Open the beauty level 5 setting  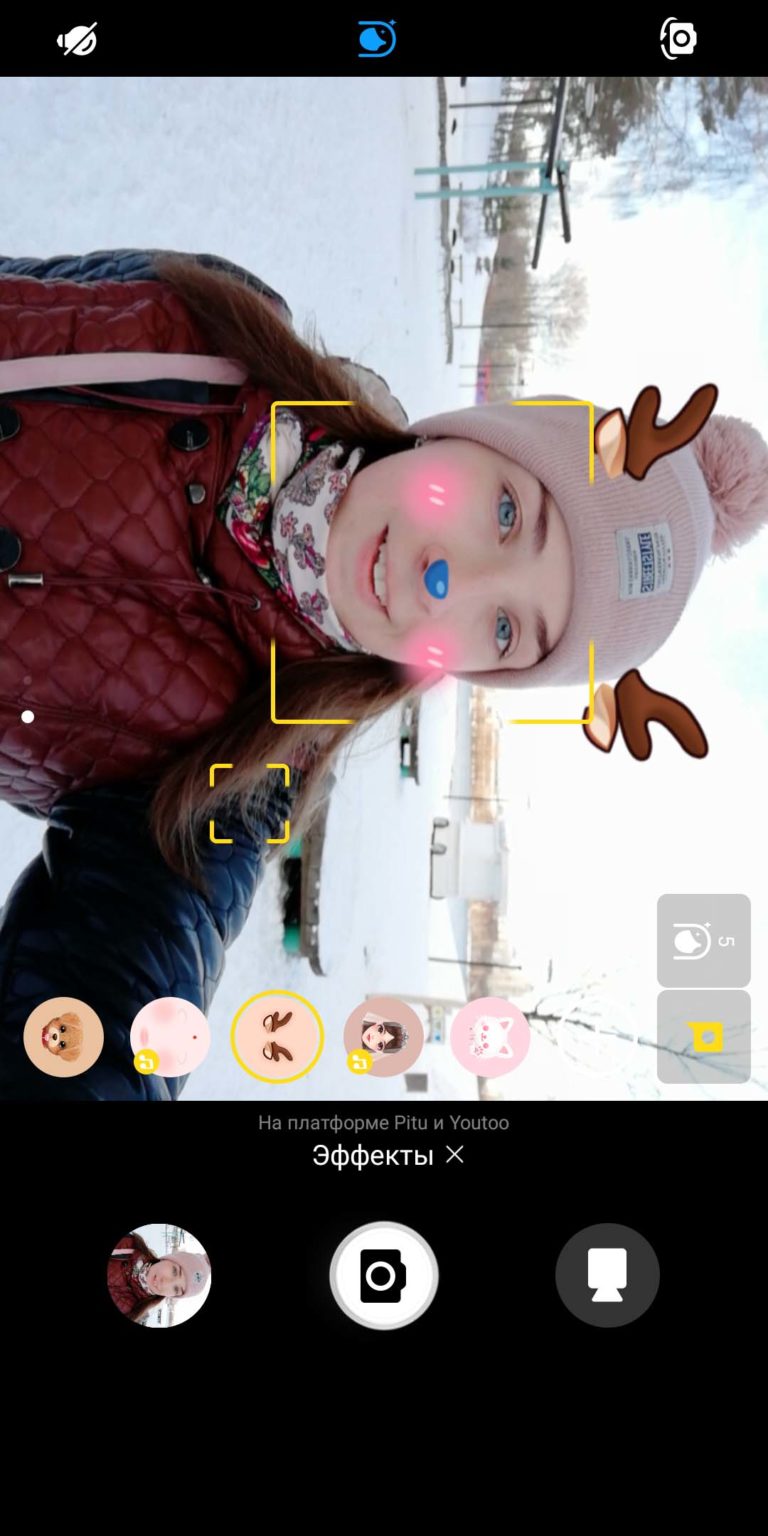click(704, 941)
